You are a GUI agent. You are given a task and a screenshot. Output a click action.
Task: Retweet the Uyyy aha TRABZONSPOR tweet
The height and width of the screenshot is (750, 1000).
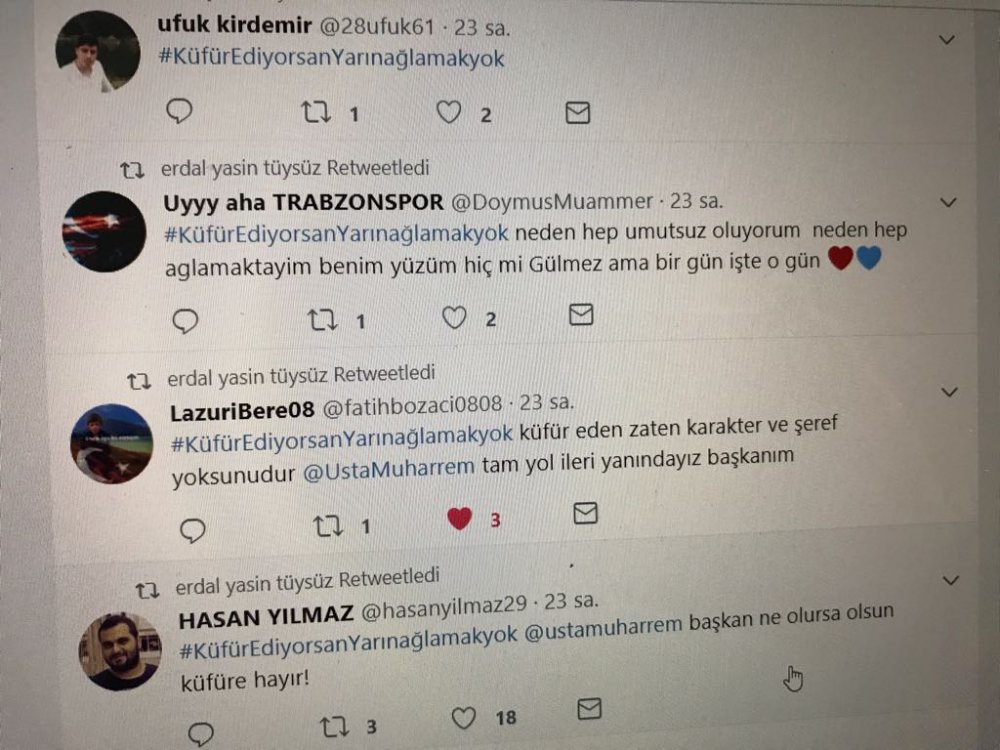point(322,319)
